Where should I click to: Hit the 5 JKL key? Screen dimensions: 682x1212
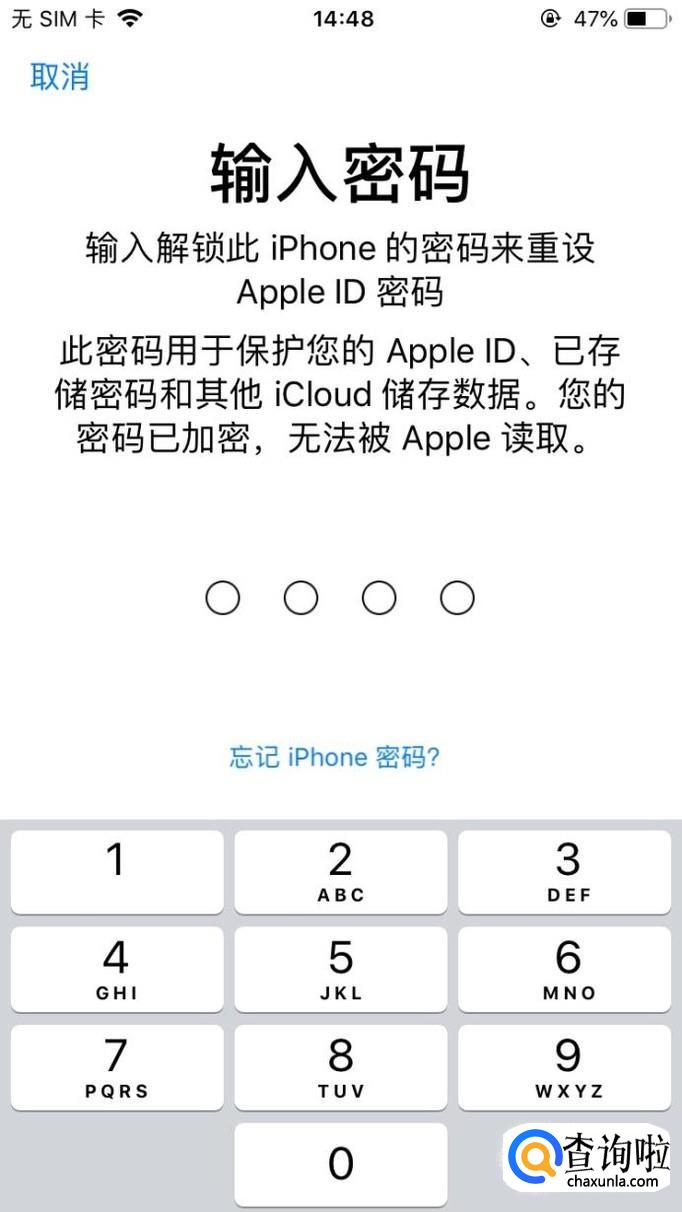pyautogui.click(x=341, y=968)
